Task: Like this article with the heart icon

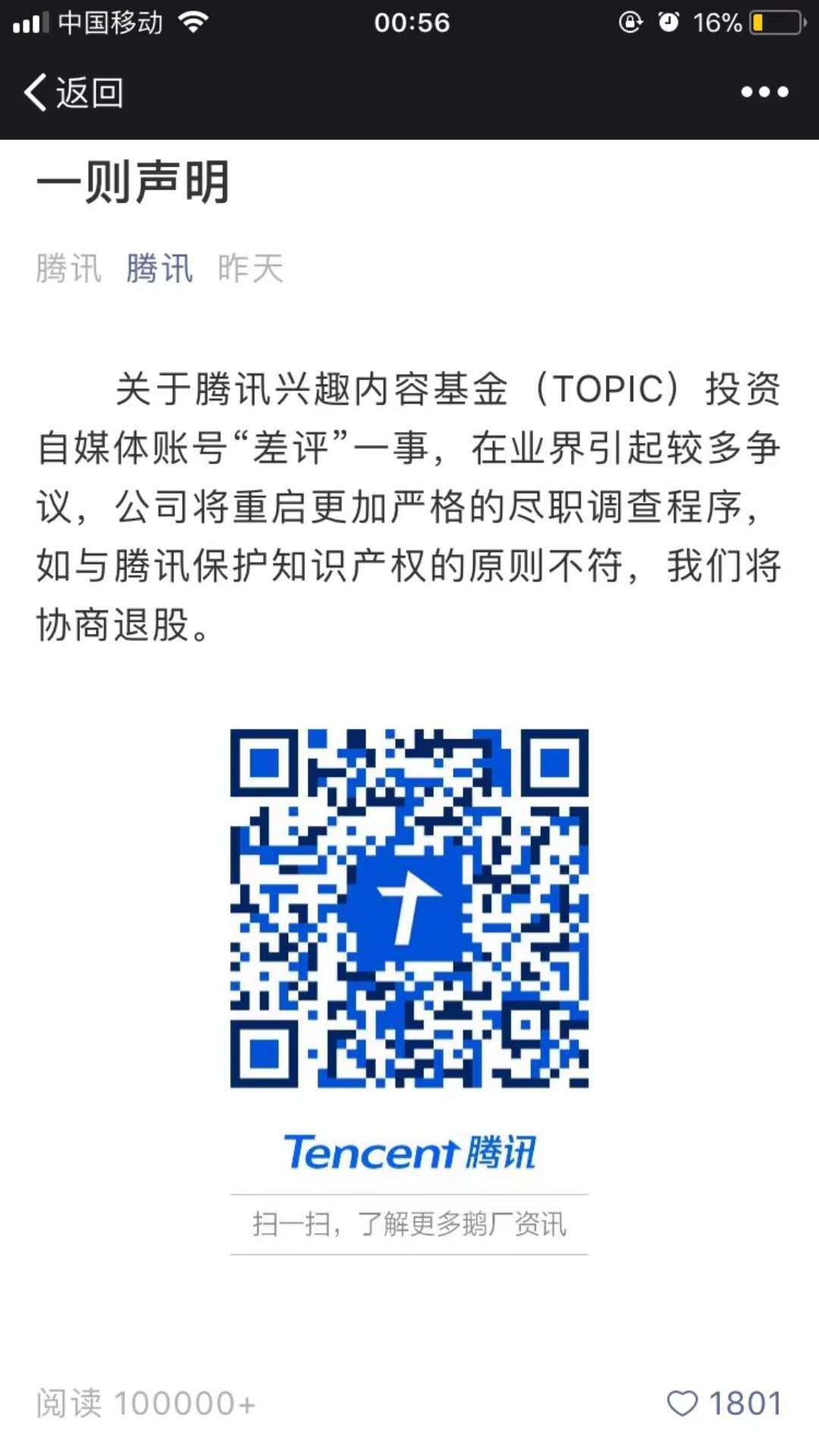Action: point(682,1404)
